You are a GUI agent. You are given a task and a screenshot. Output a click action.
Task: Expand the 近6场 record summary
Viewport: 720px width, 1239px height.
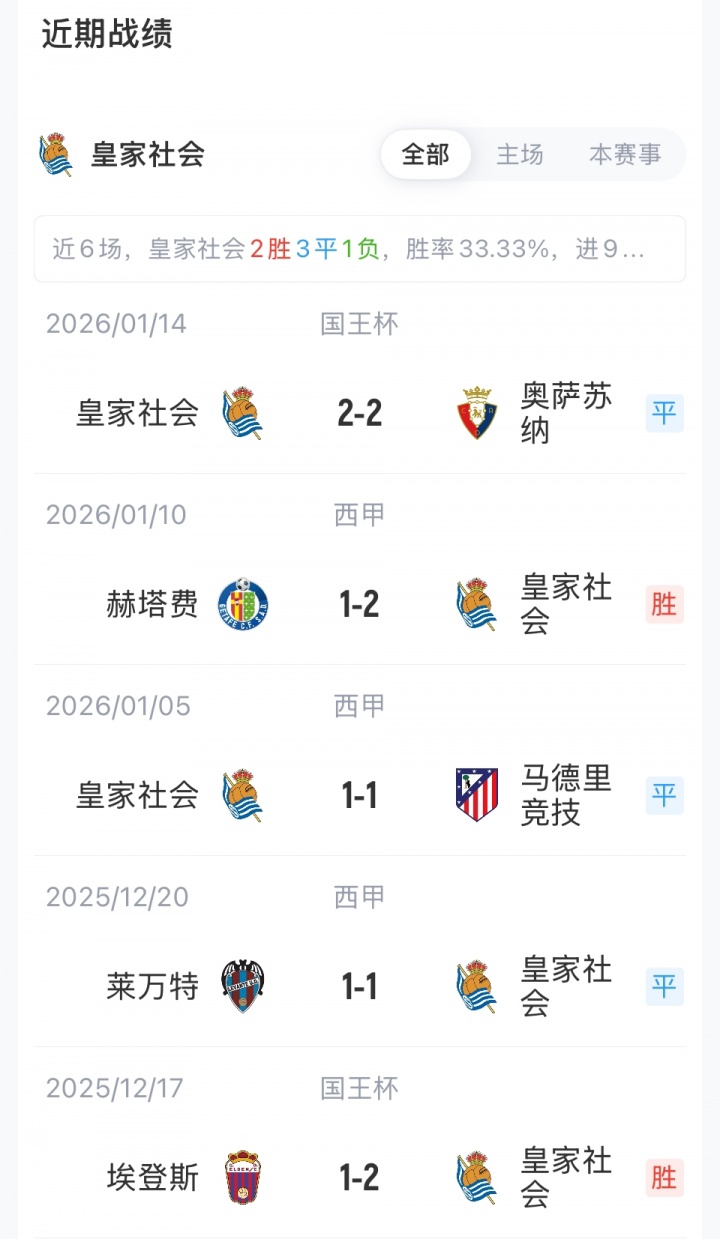click(360, 249)
